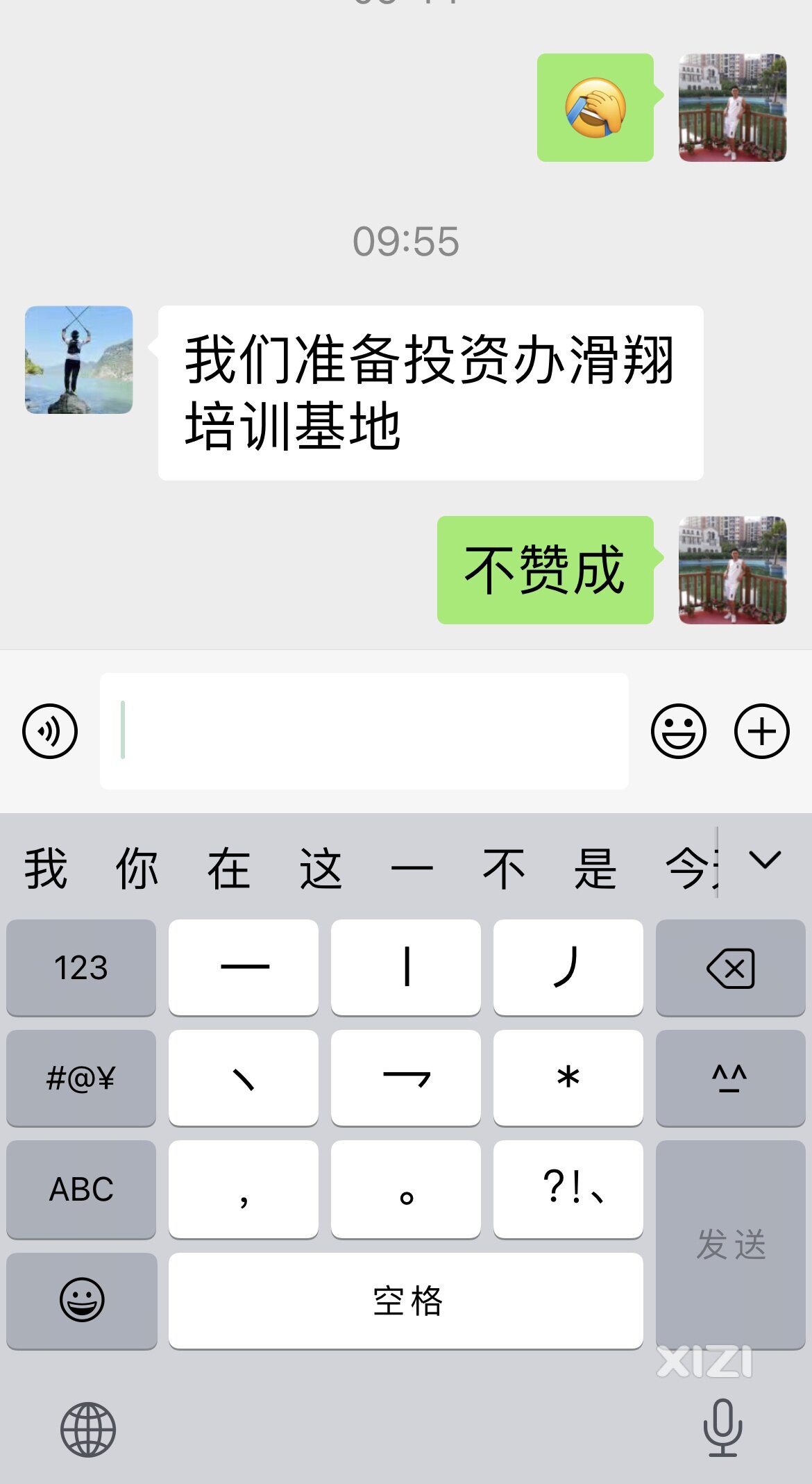The width and height of the screenshot is (812, 1484).
Task: Tap 发送 to send the message
Action: point(730,1244)
